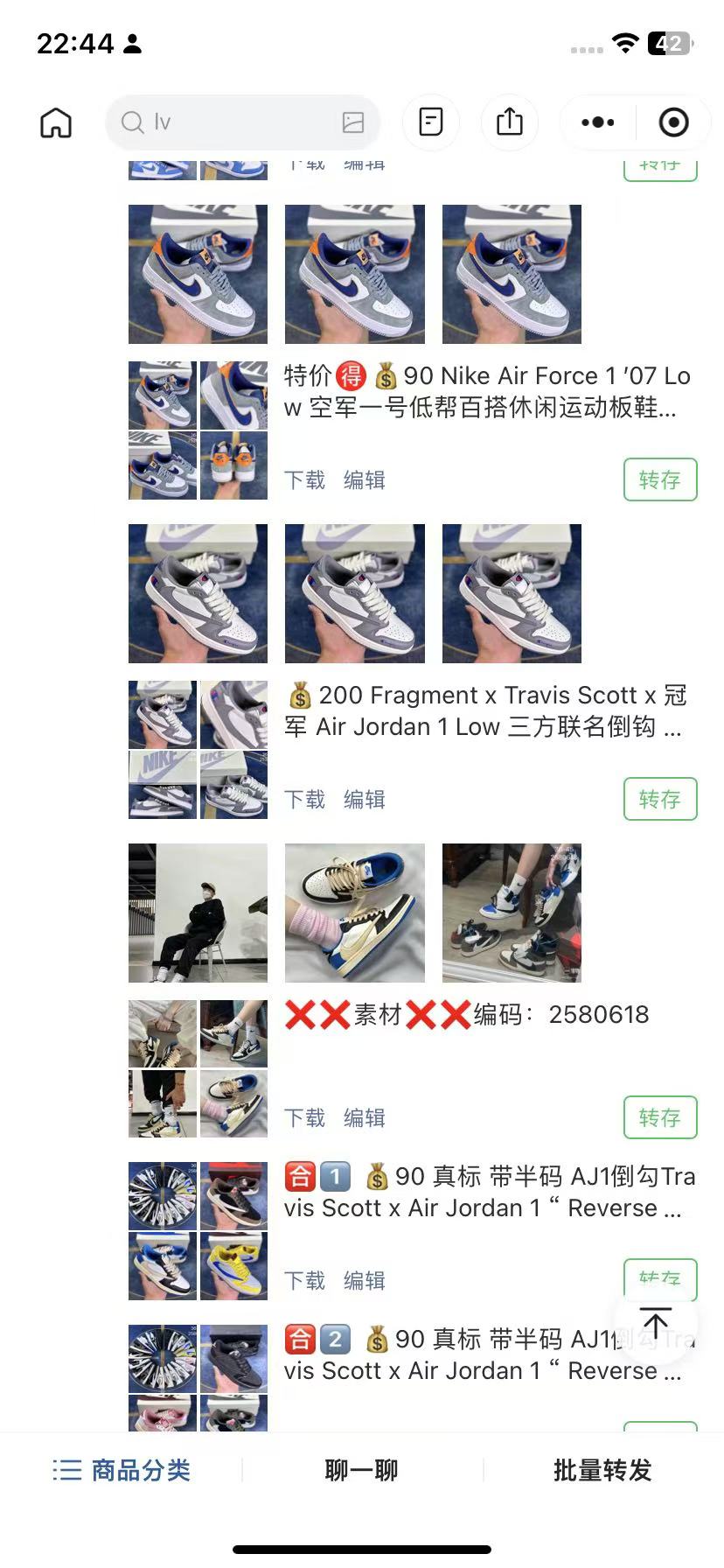Screen dimensions: 724x1568
Task: Tap 编辑 under the Fragment x Travis Scott item
Action: tap(364, 800)
